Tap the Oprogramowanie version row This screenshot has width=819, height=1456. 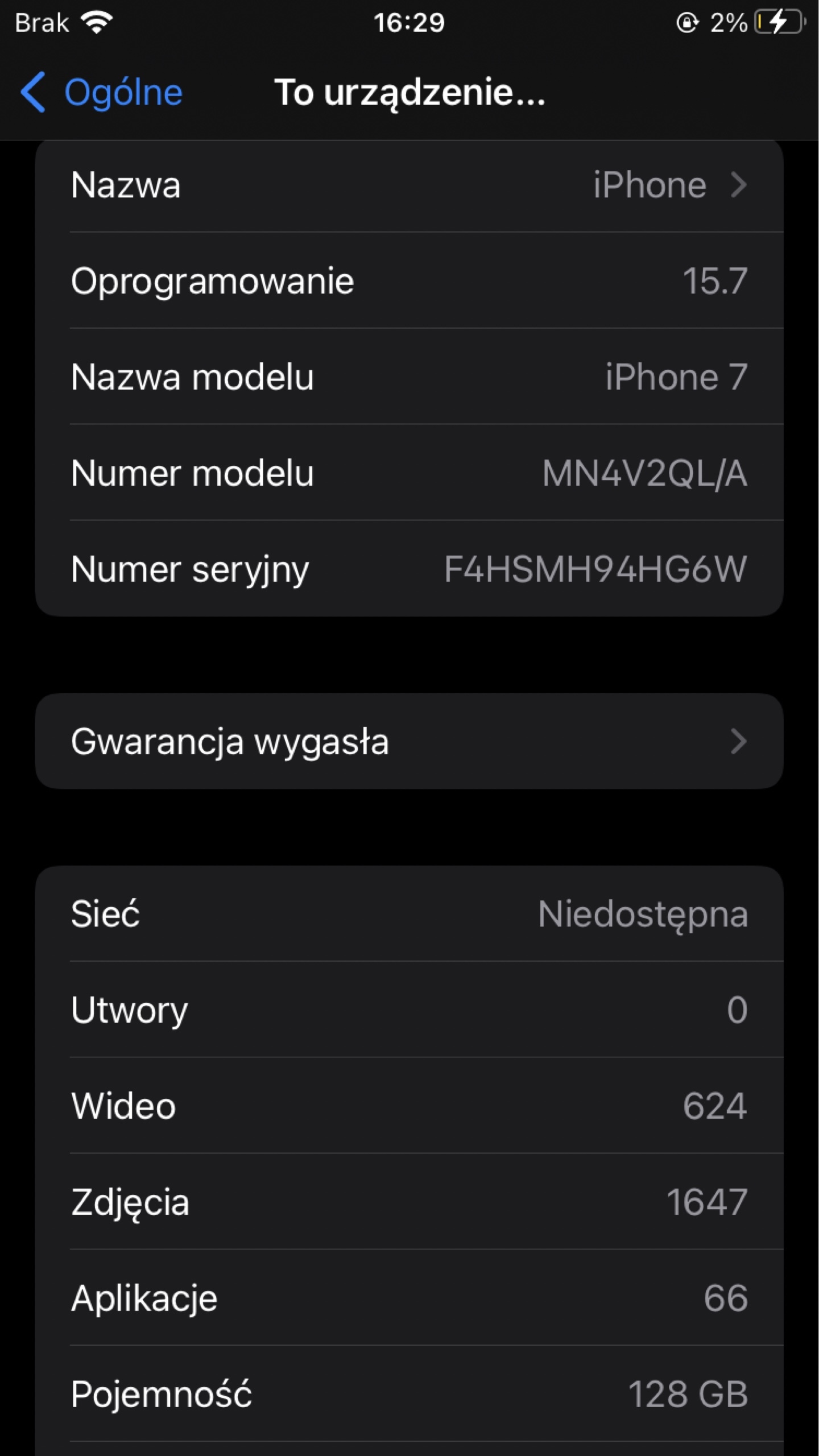click(x=408, y=281)
